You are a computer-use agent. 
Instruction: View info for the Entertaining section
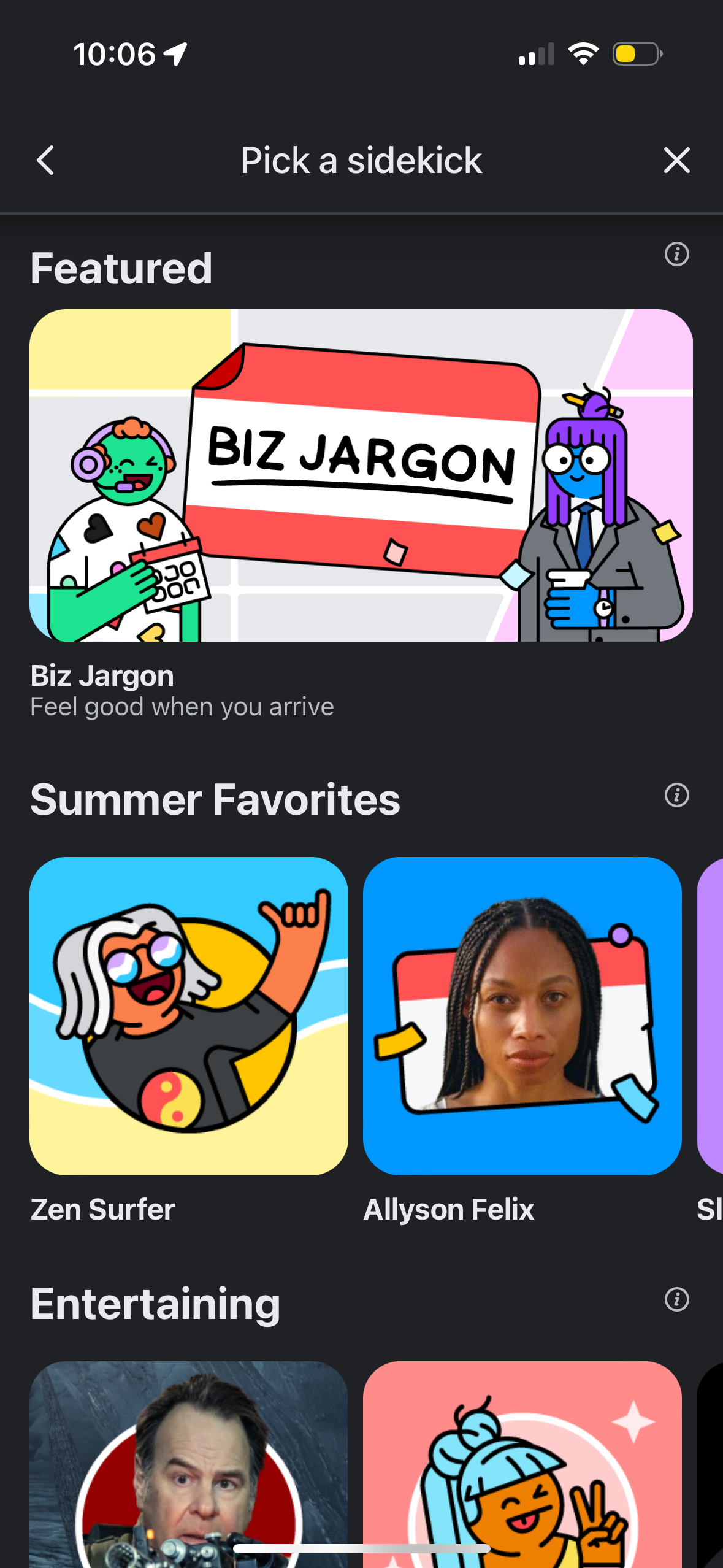click(676, 1299)
